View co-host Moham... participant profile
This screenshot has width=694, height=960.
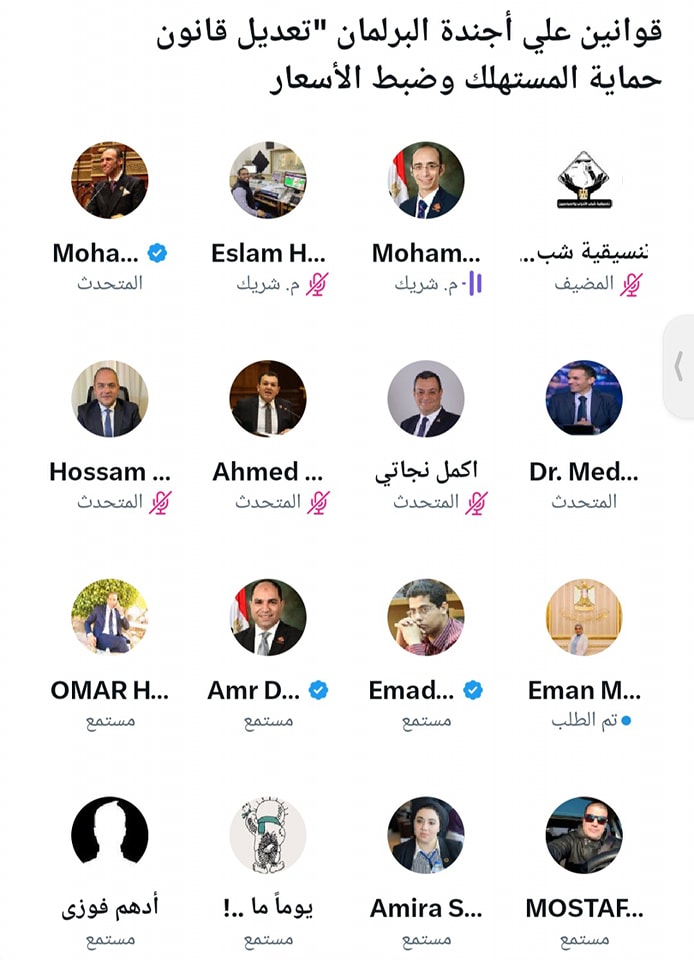(426, 180)
